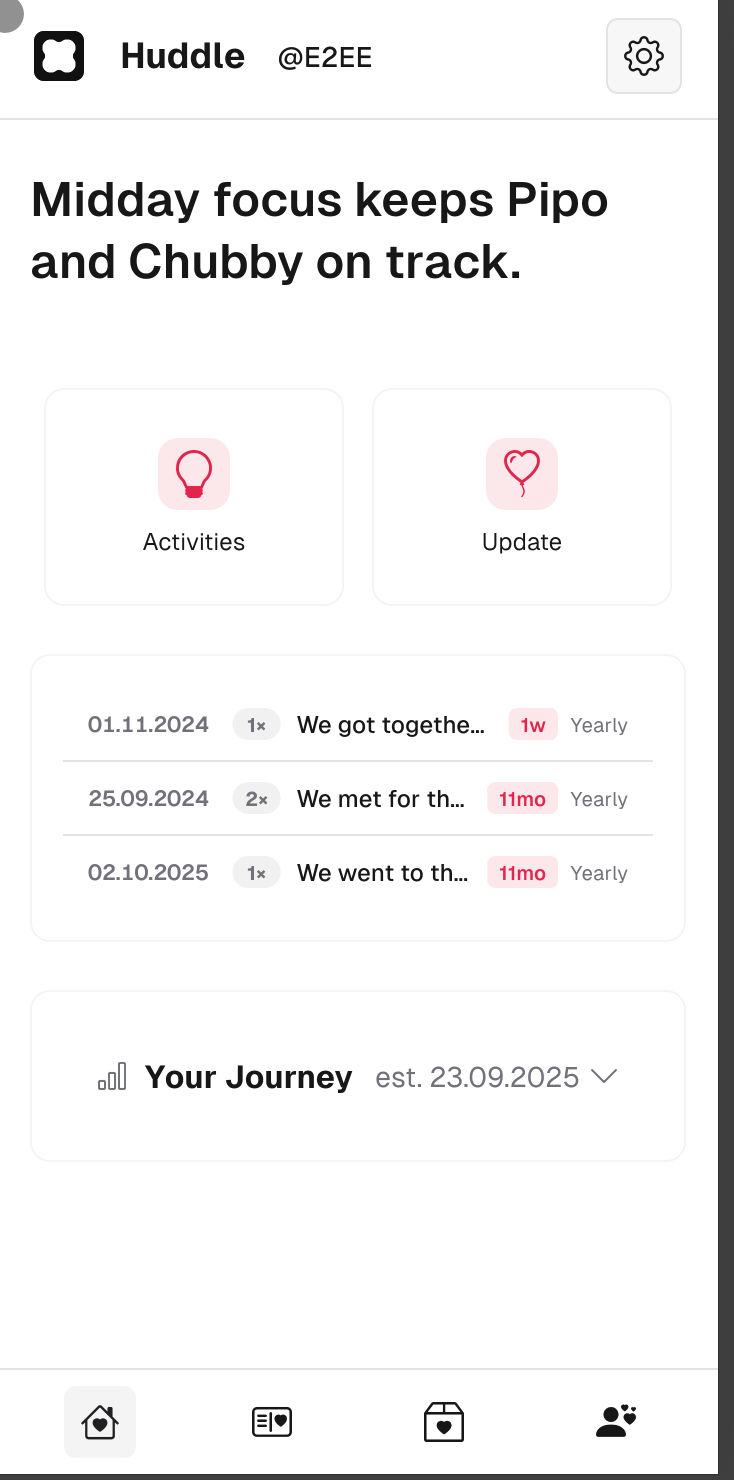The height and width of the screenshot is (1480, 734).
Task: Select the home icon in bottom navigation
Action: pyautogui.click(x=100, y=1421)
